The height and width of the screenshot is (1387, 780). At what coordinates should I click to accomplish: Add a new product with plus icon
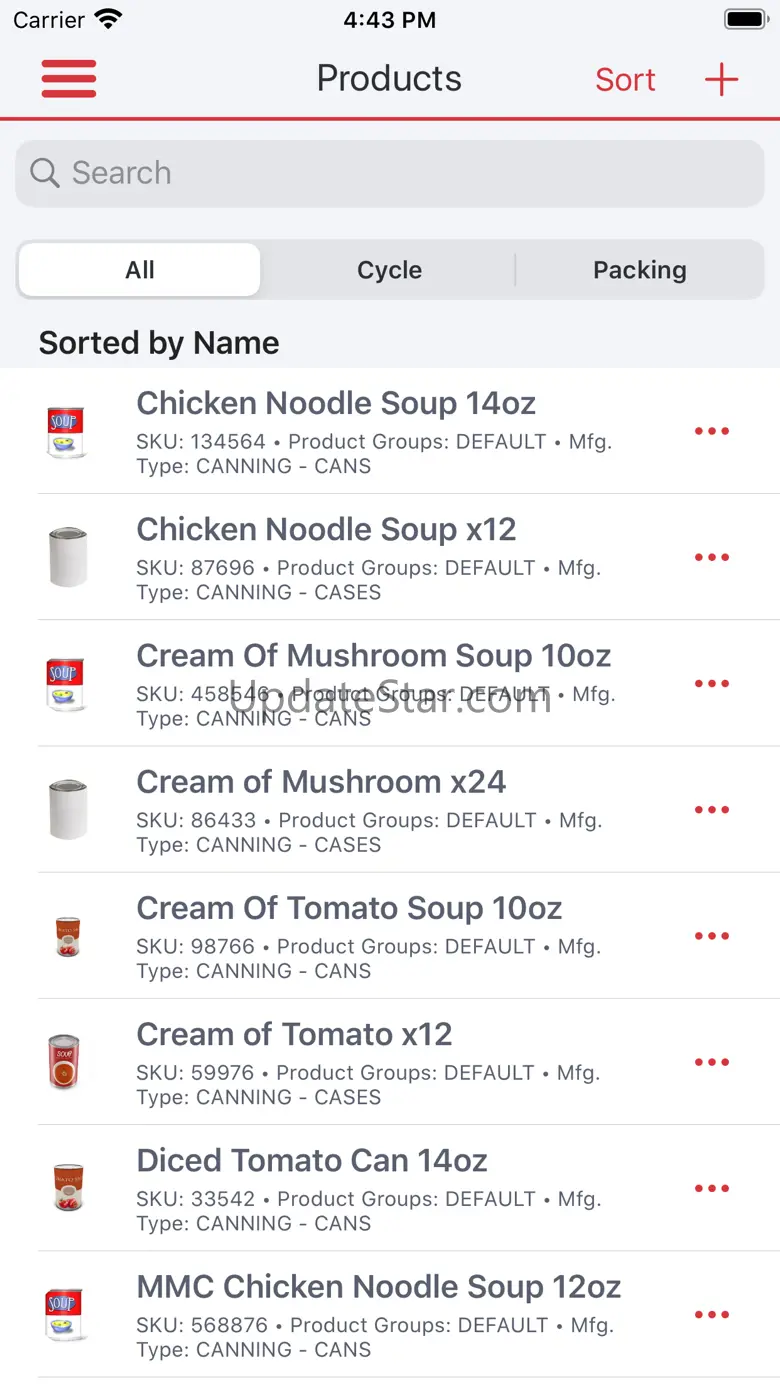721,80
